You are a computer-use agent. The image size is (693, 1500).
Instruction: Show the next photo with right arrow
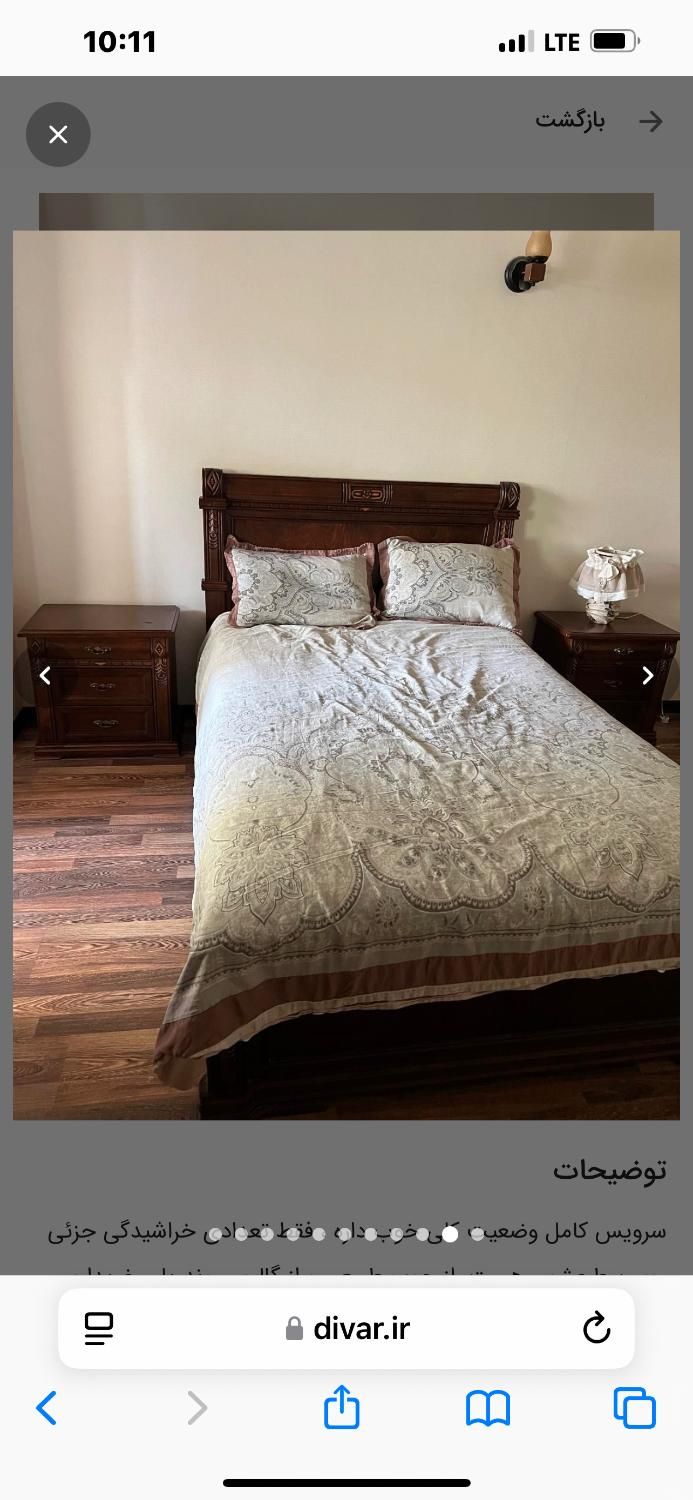[647, 676]
